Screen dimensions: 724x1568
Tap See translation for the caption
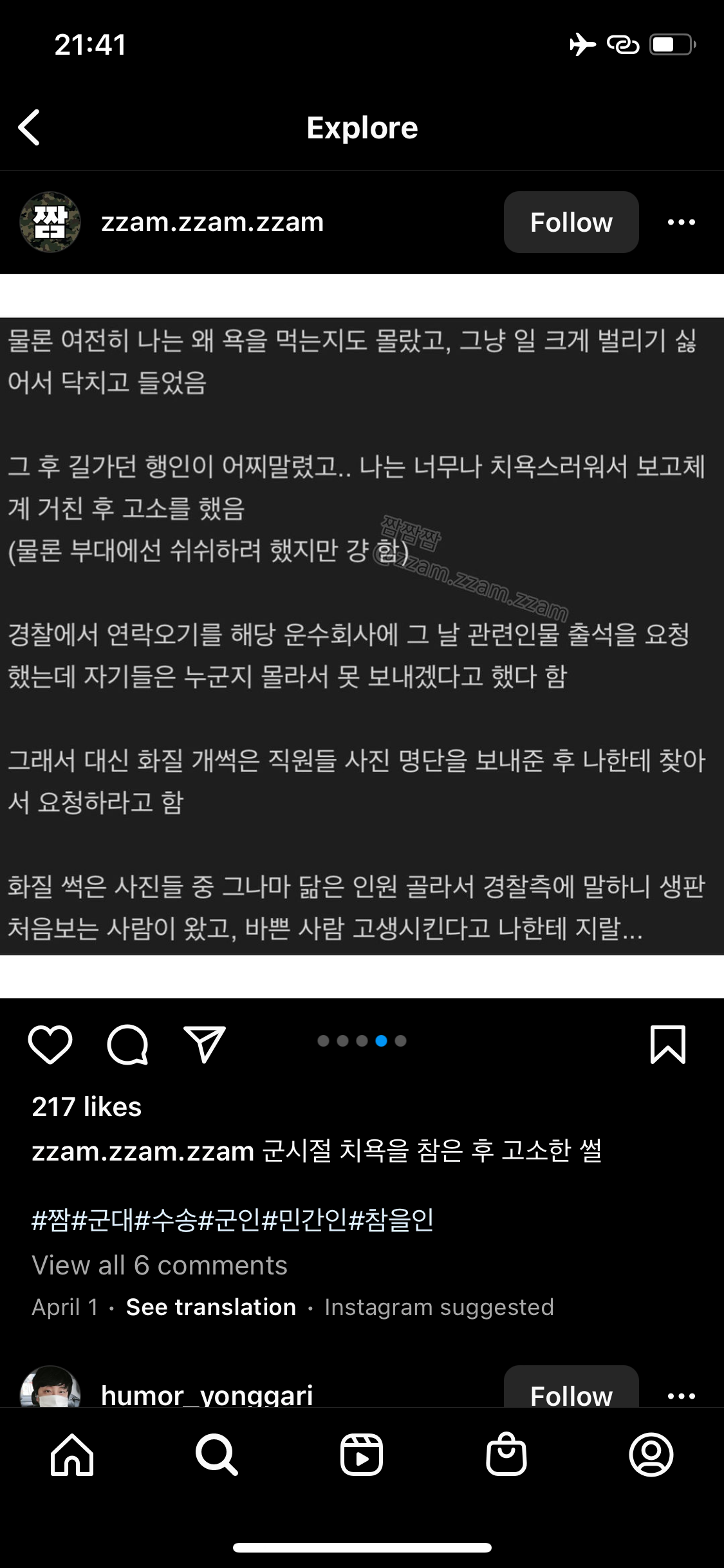[211, 1307]
